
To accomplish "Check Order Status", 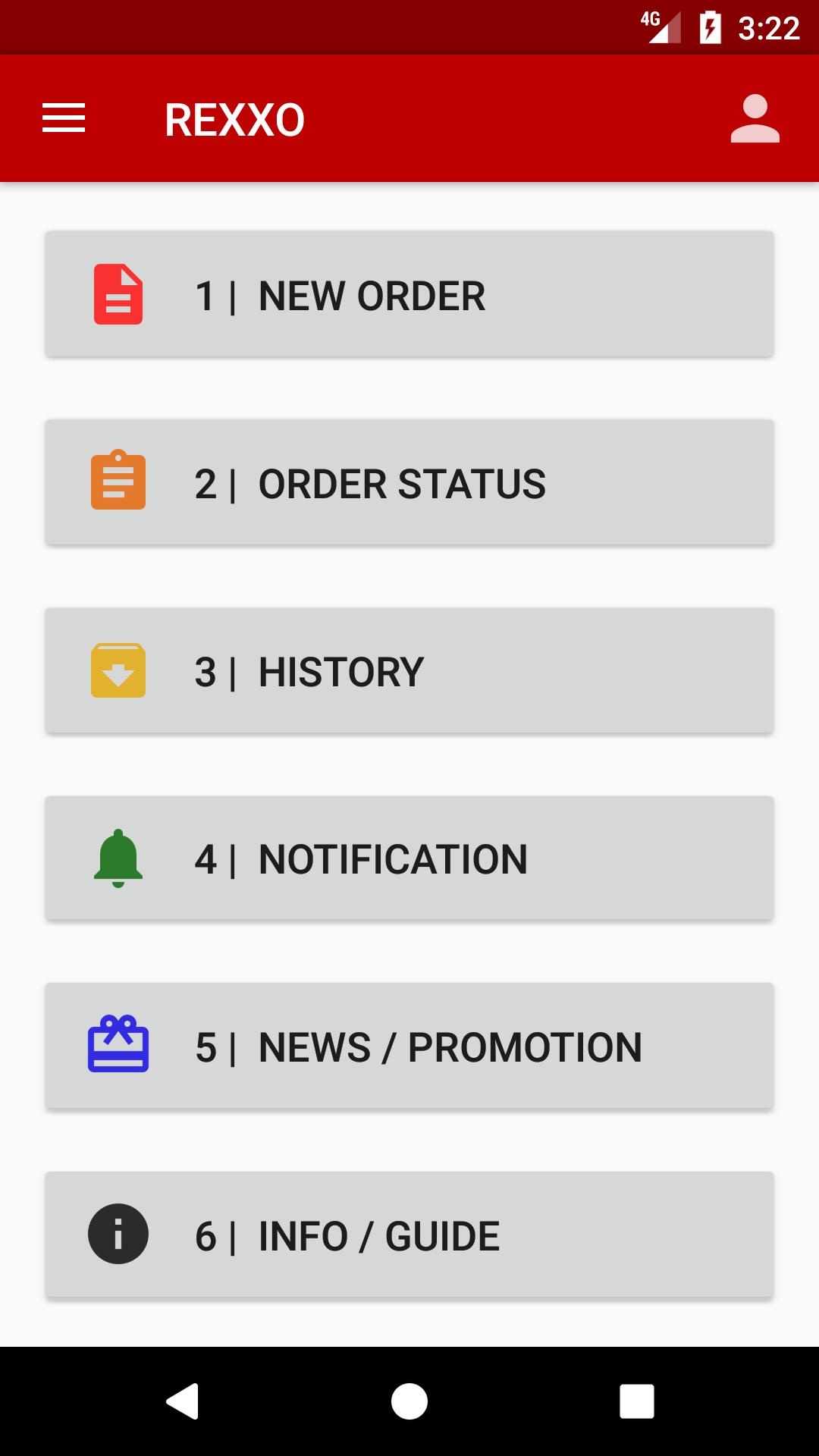I will pos(409,482).
